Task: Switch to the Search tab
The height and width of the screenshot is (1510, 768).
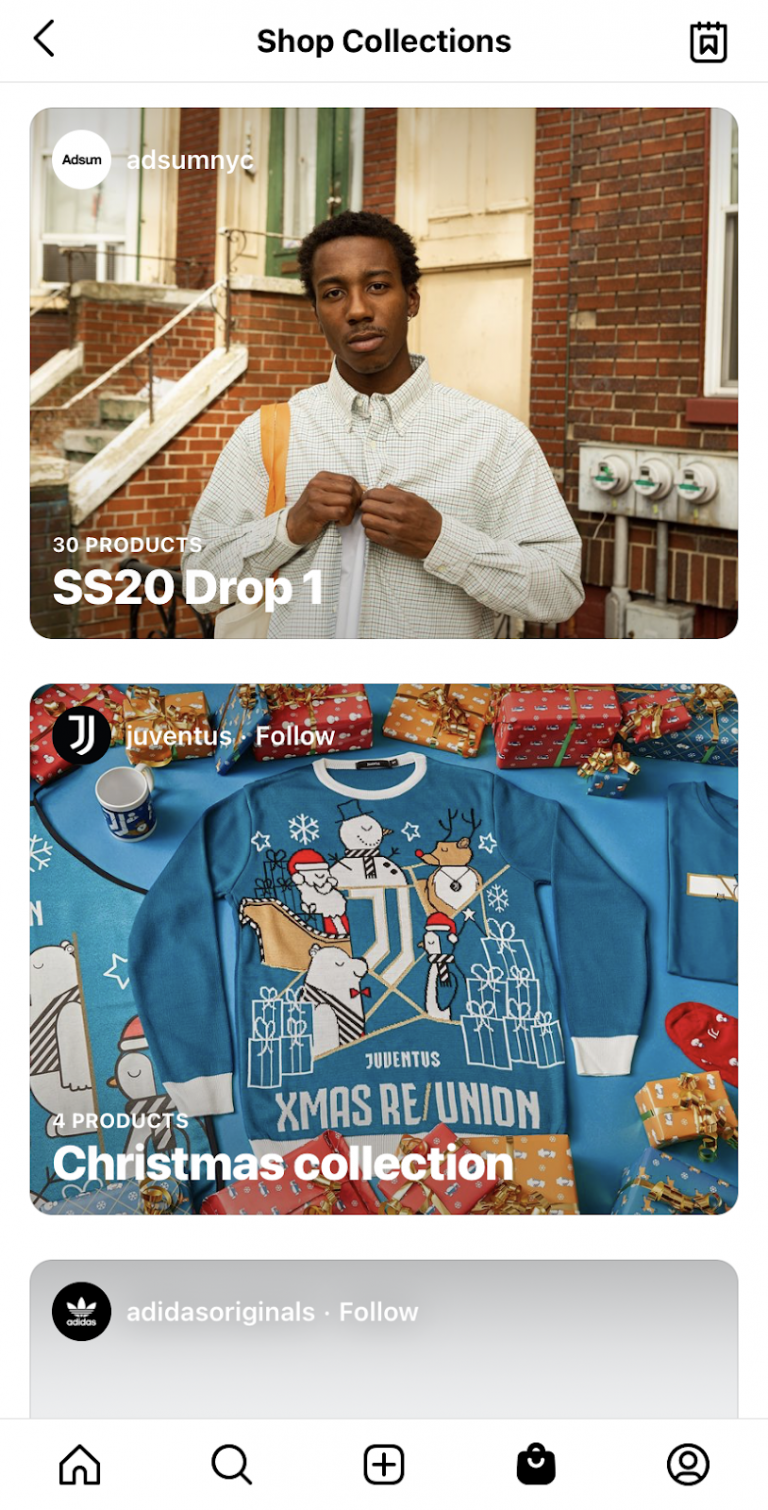Action: coord(232,1465)
